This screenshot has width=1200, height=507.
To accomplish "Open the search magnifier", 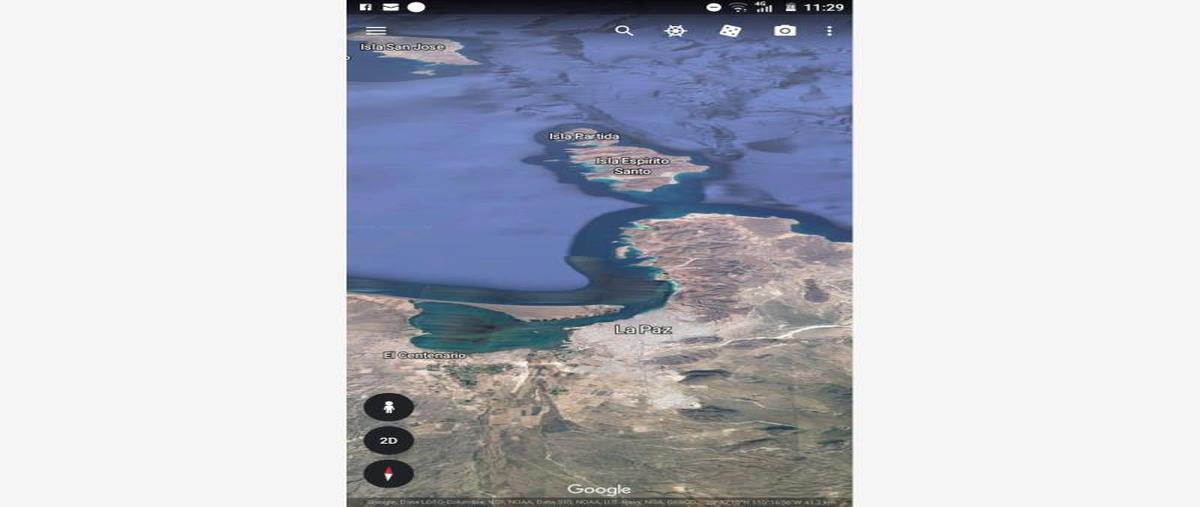I will [x=624, y=31].
